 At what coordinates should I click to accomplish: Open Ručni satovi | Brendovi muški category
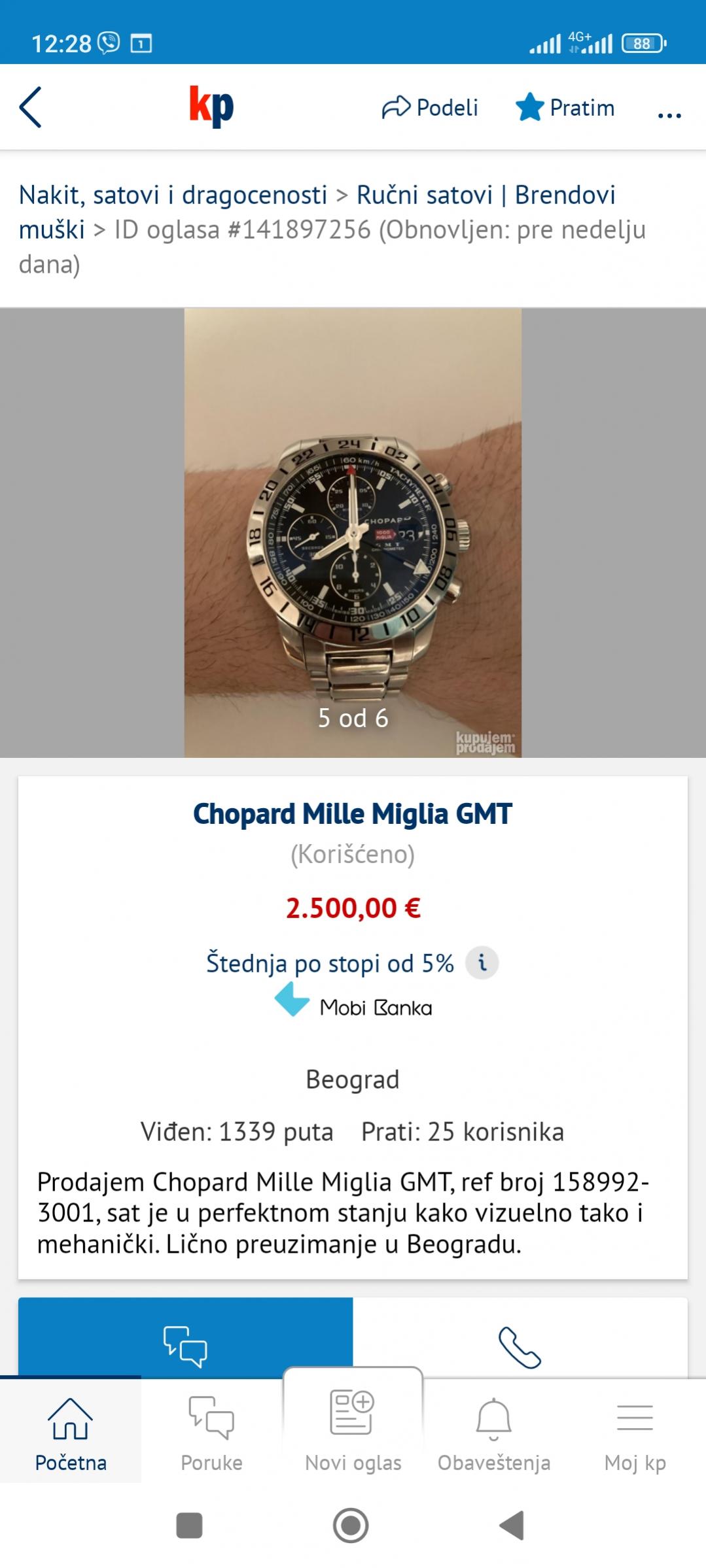(485, 195)
